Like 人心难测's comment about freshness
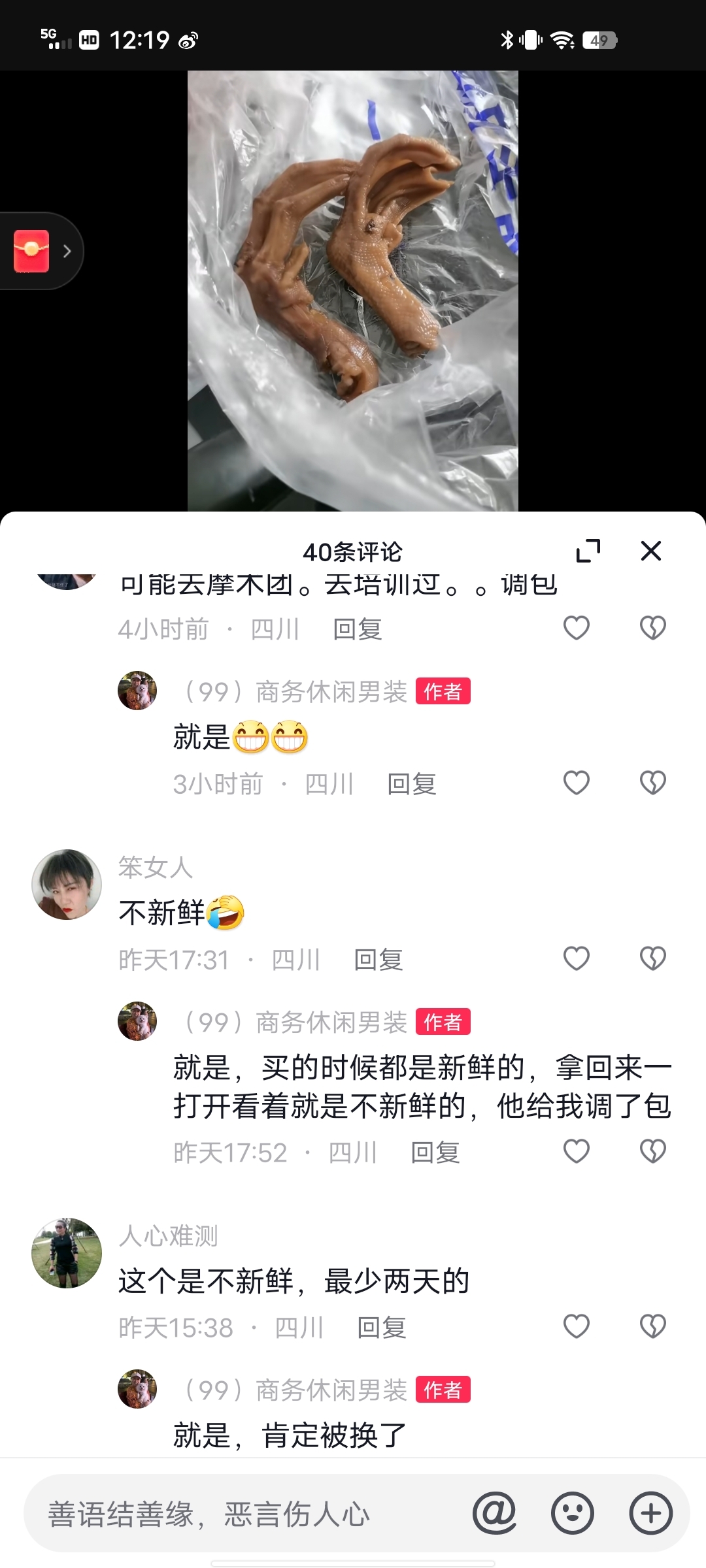This screenshot has width=706, height=1568. coord(577,1326)
